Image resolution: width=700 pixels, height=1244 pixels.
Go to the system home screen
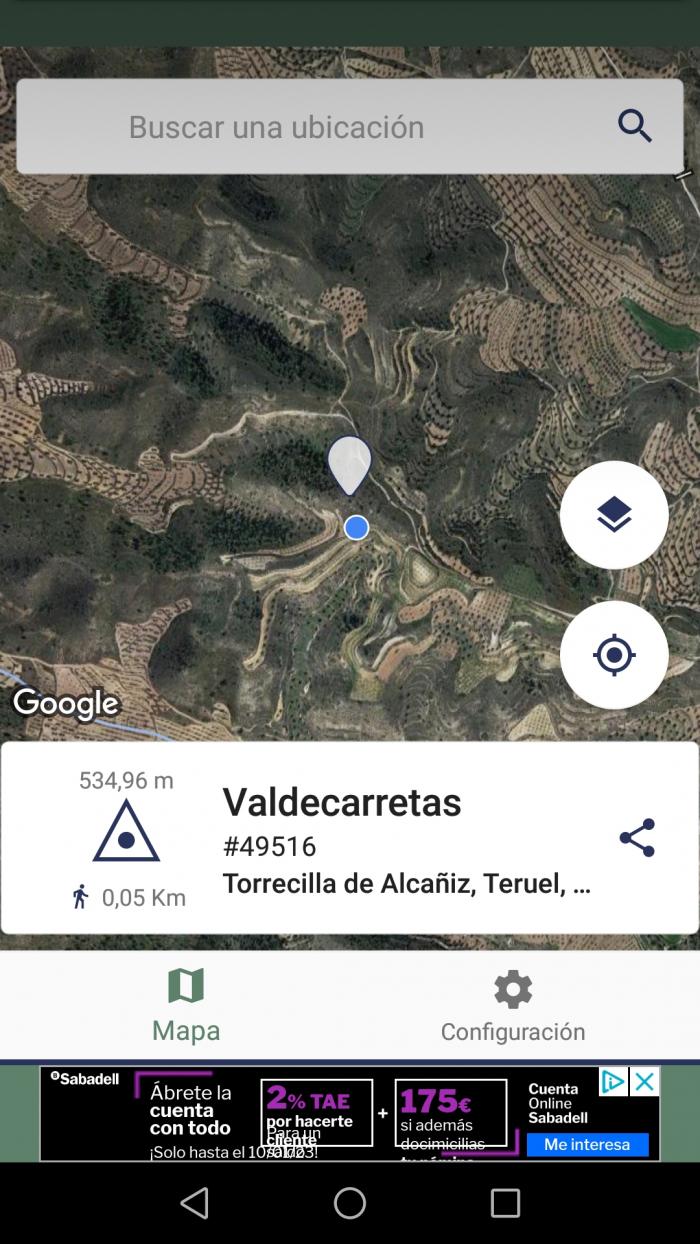(x=350, y=1203)
